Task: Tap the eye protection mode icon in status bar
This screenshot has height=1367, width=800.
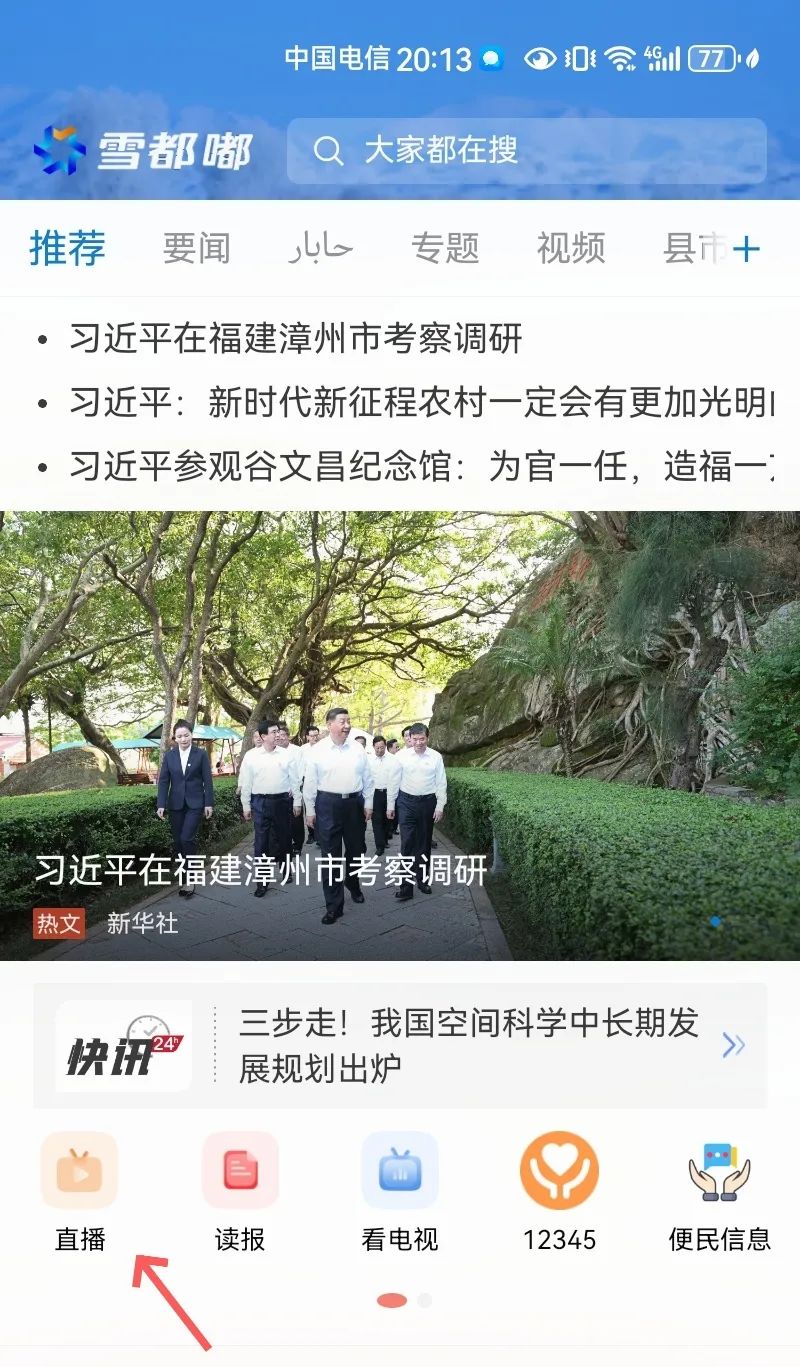Action: click(x=541, y=59)
